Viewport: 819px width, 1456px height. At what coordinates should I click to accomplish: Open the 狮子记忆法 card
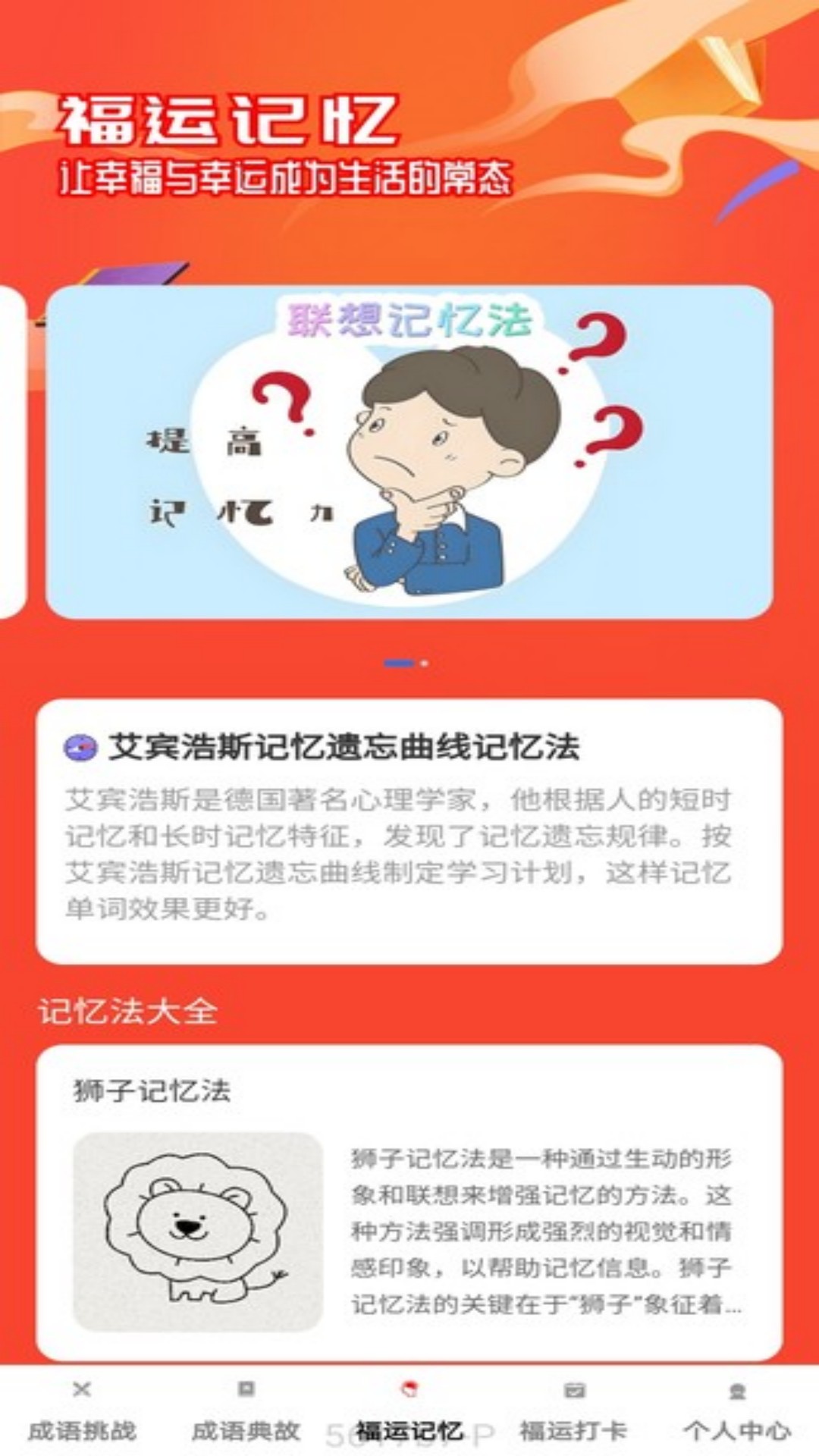coord(409,1203)
